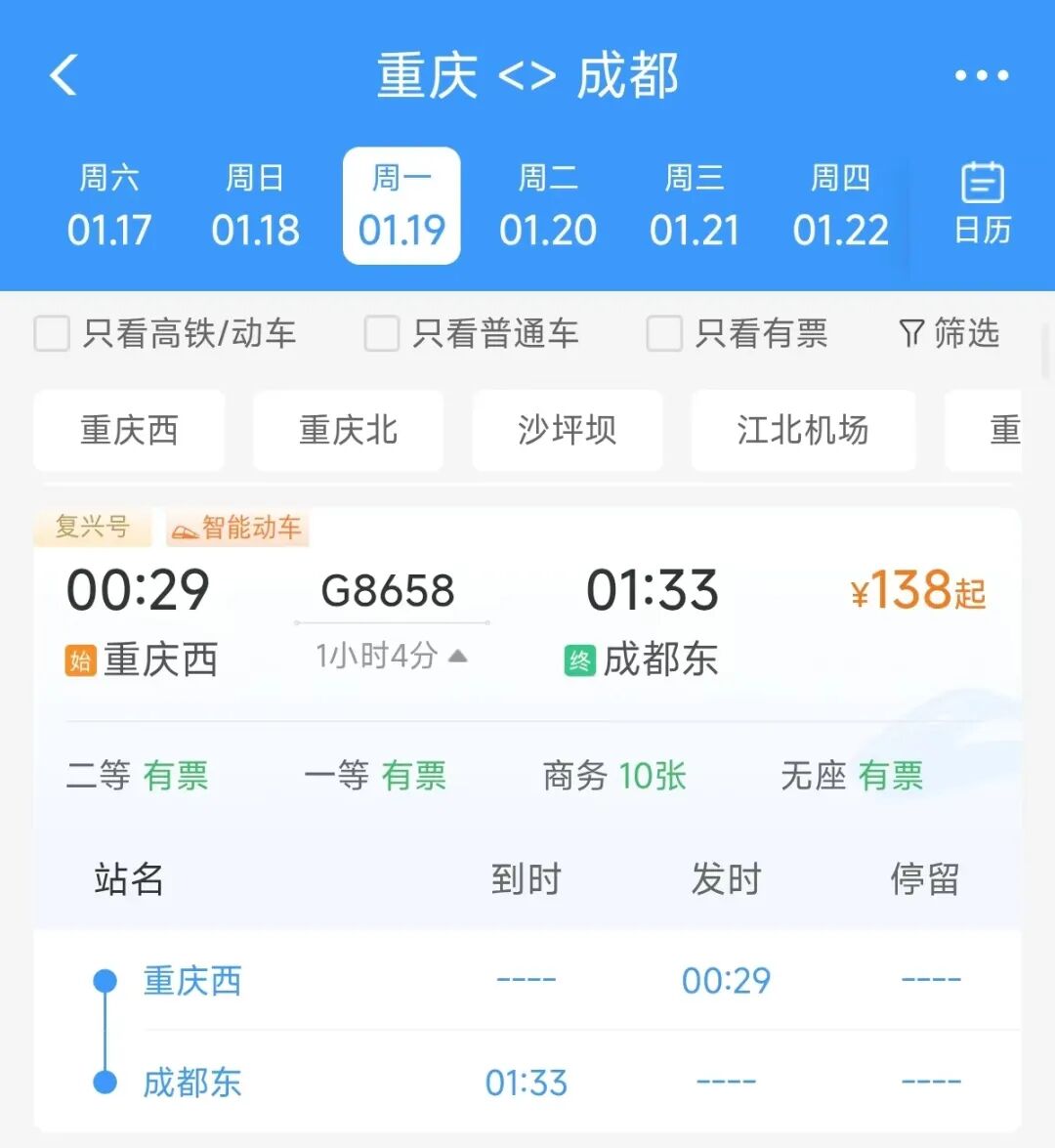The image size is (1055, 1148).
Task: Select Saturday 01.17 date
Action: 108,206
